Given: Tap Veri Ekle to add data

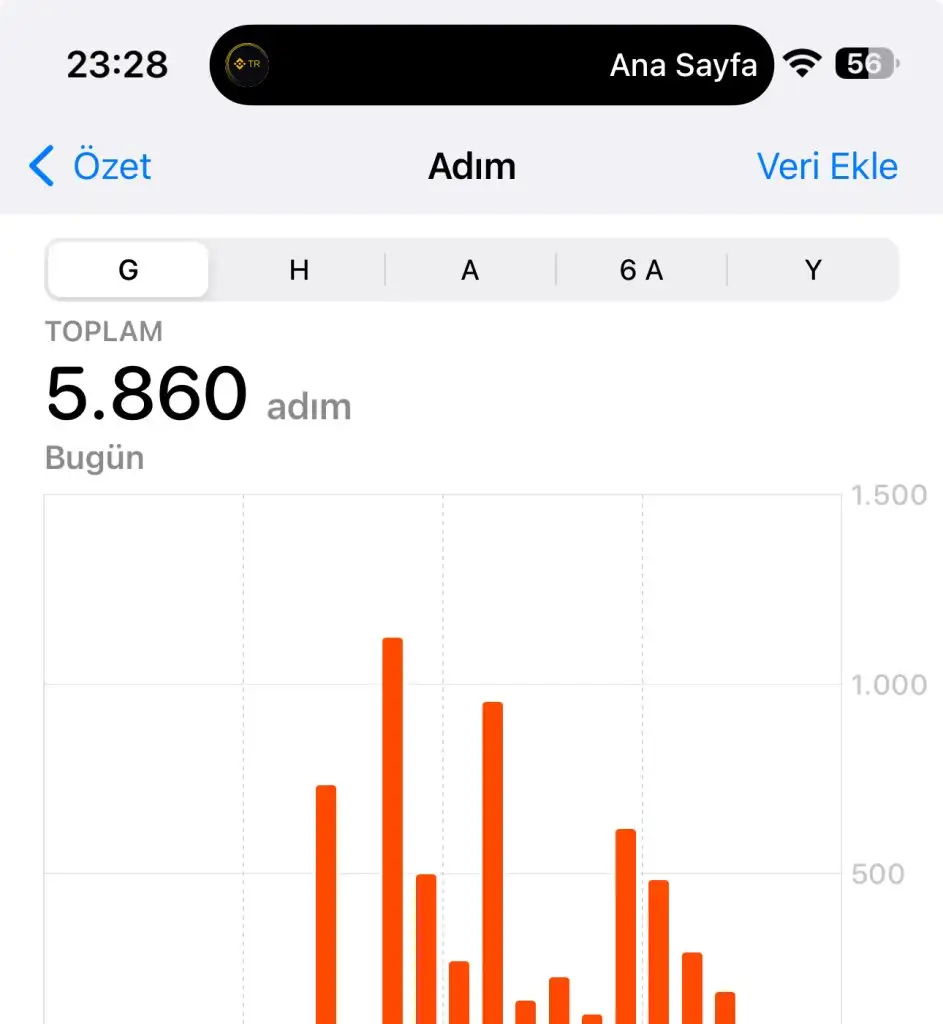Looking at the screenshot, I should pyautogui.click(x=827, y=166).
